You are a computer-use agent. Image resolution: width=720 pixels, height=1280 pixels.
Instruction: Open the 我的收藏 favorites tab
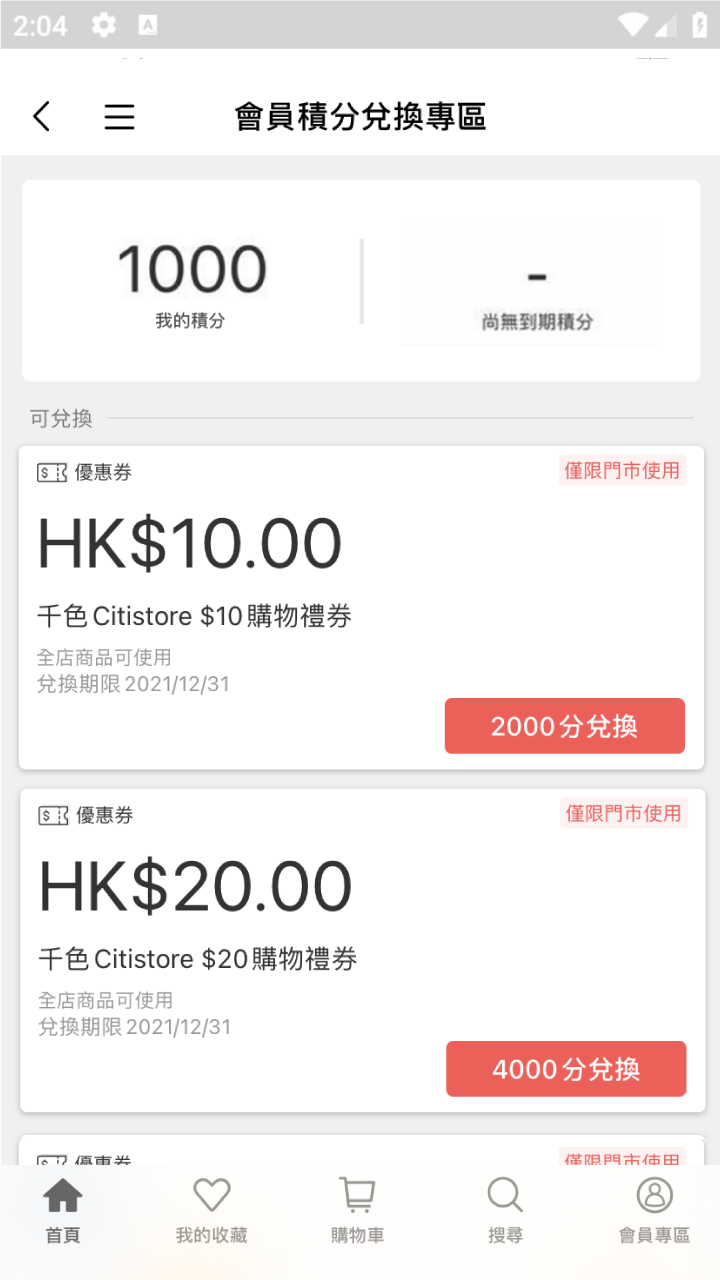[x=212, y=1211]
